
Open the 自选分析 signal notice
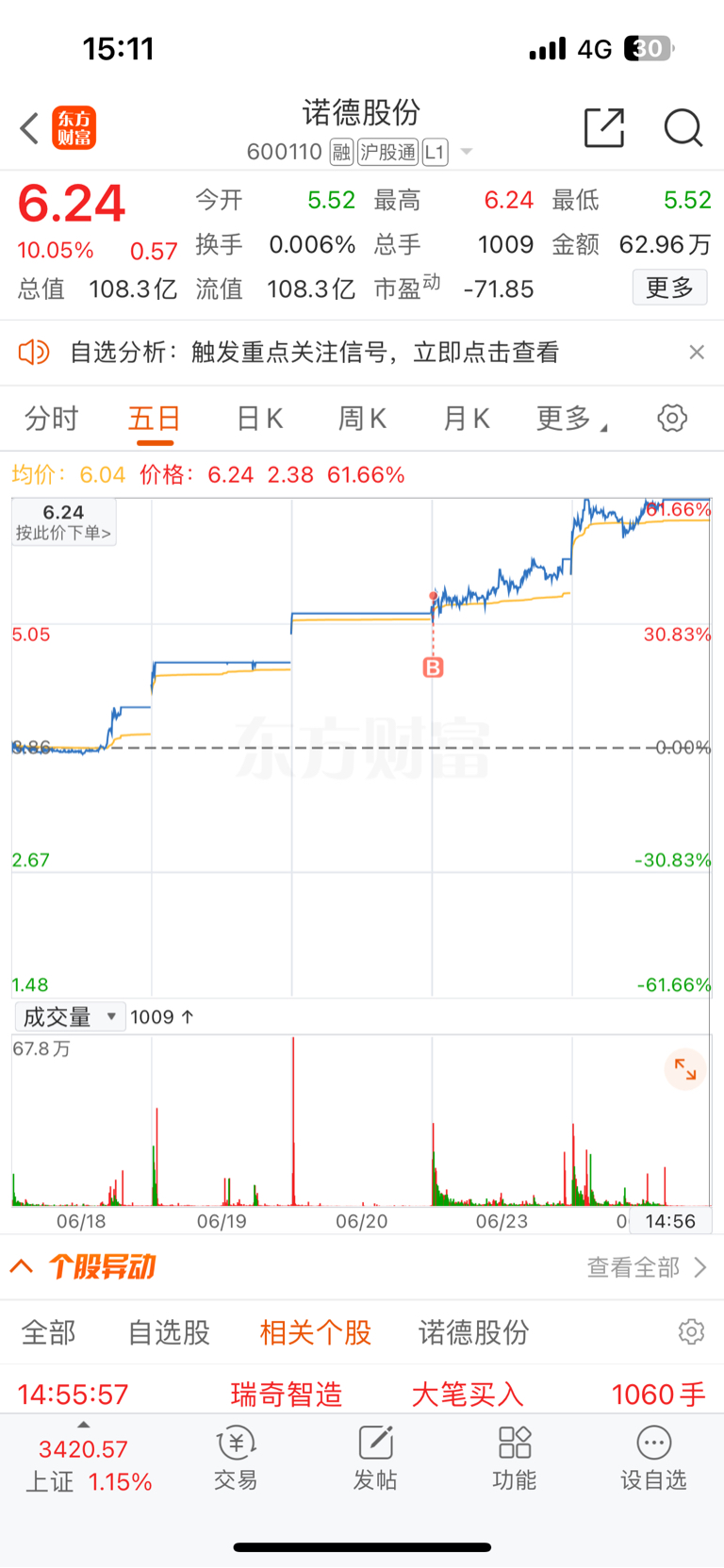314,352
